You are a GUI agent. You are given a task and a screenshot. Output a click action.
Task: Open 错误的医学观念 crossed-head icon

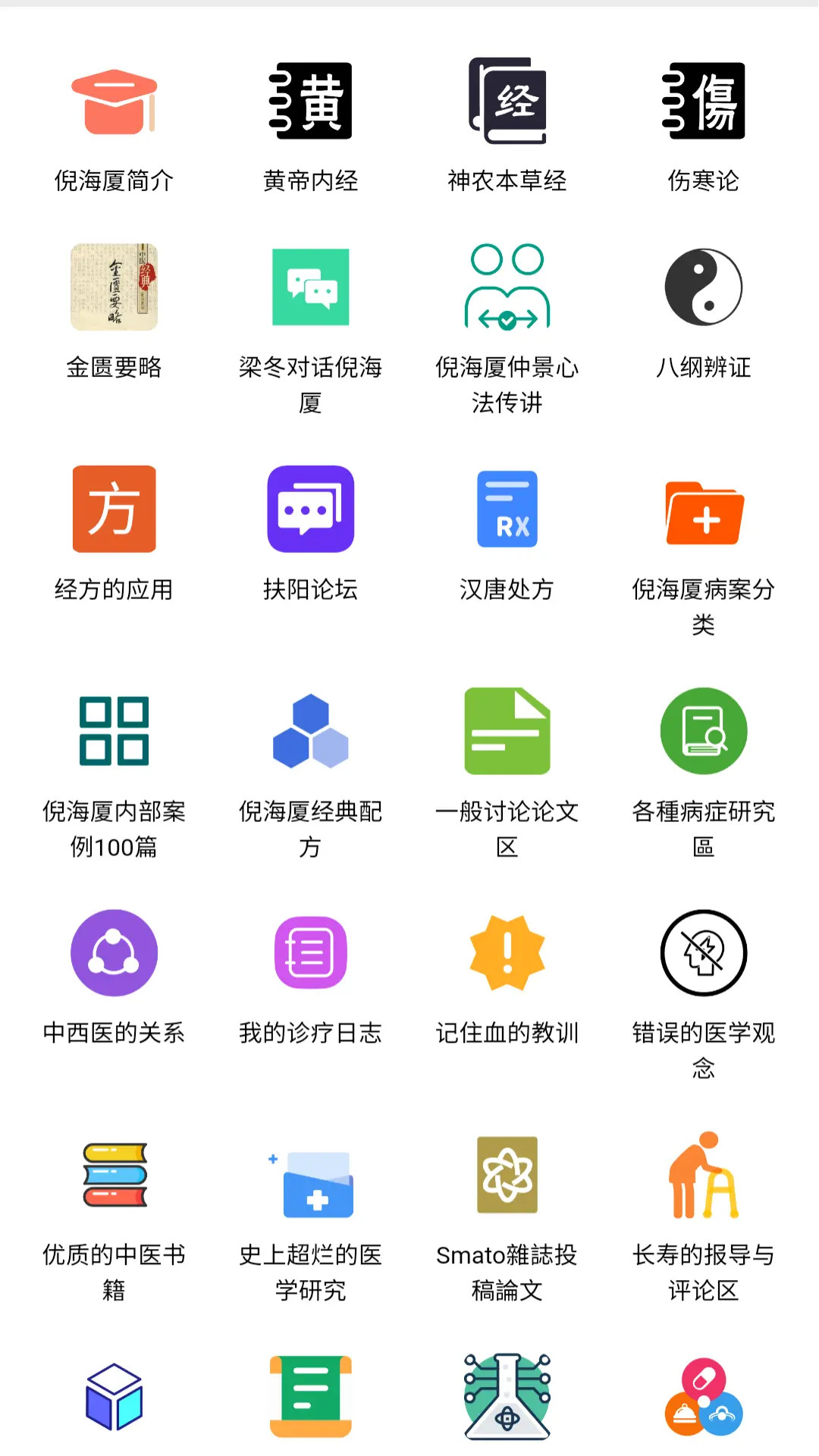click(x=703, y=953)
